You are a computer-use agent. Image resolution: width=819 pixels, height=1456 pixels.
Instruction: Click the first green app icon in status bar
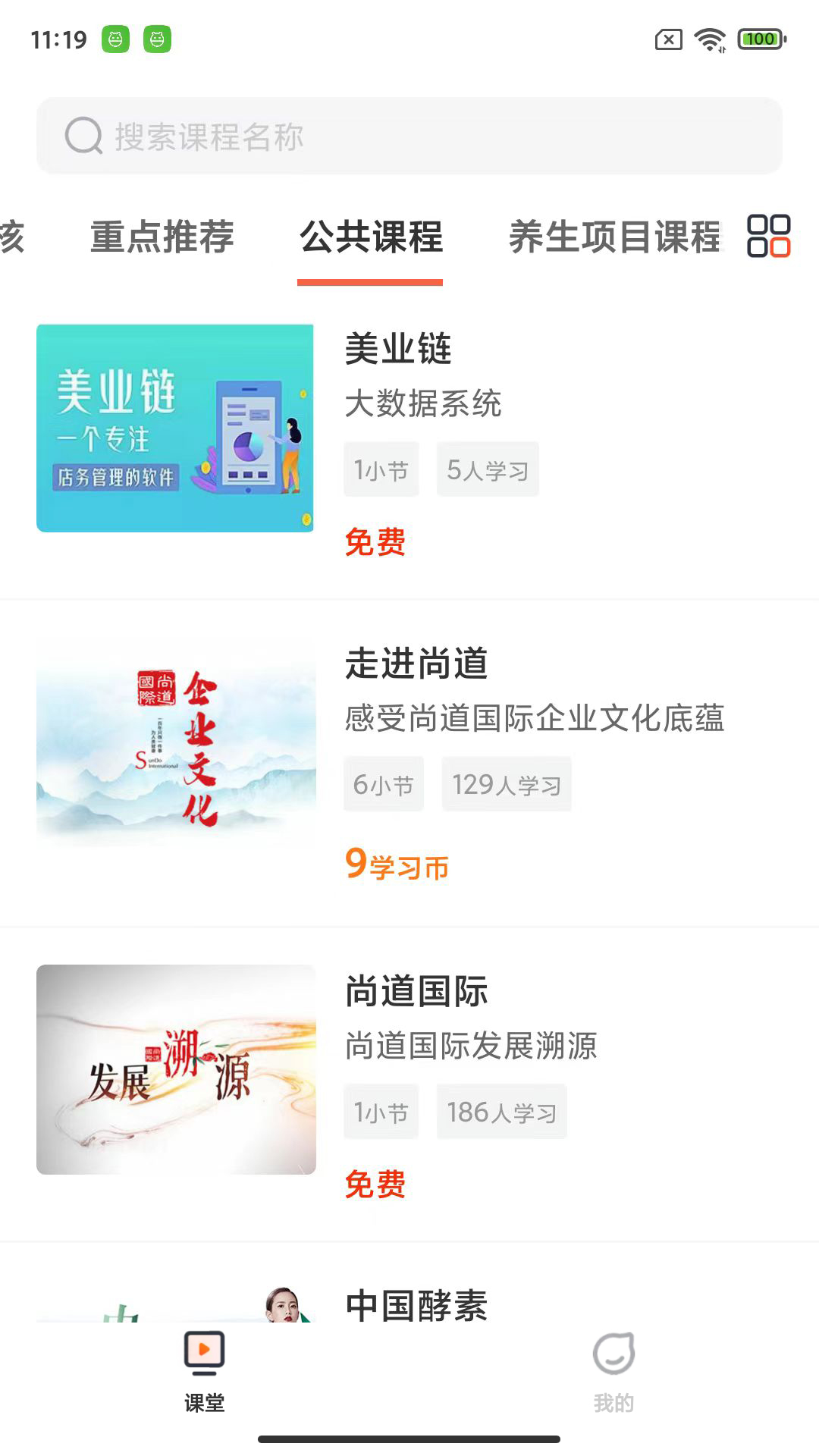coord(115,39)
